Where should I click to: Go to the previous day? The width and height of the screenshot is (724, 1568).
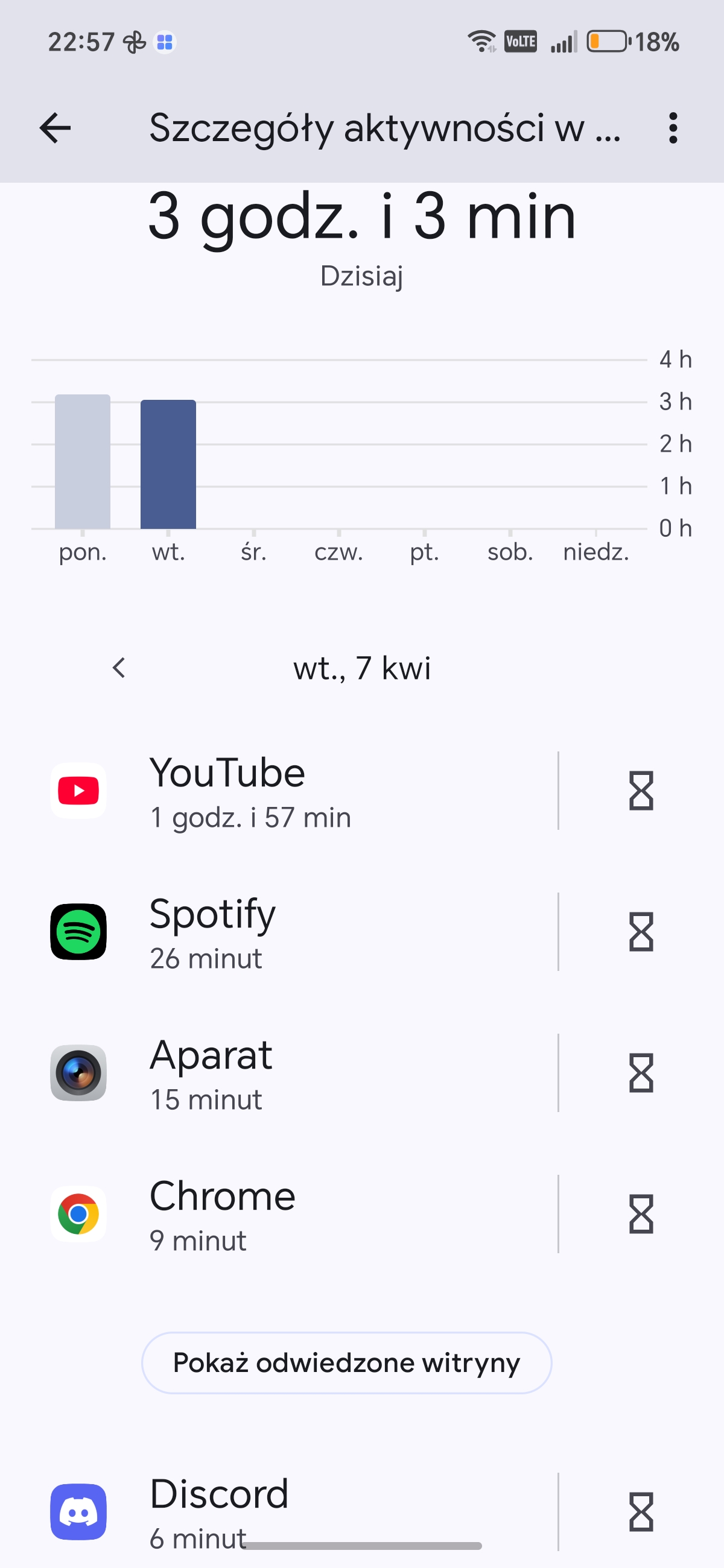point(119,668)
